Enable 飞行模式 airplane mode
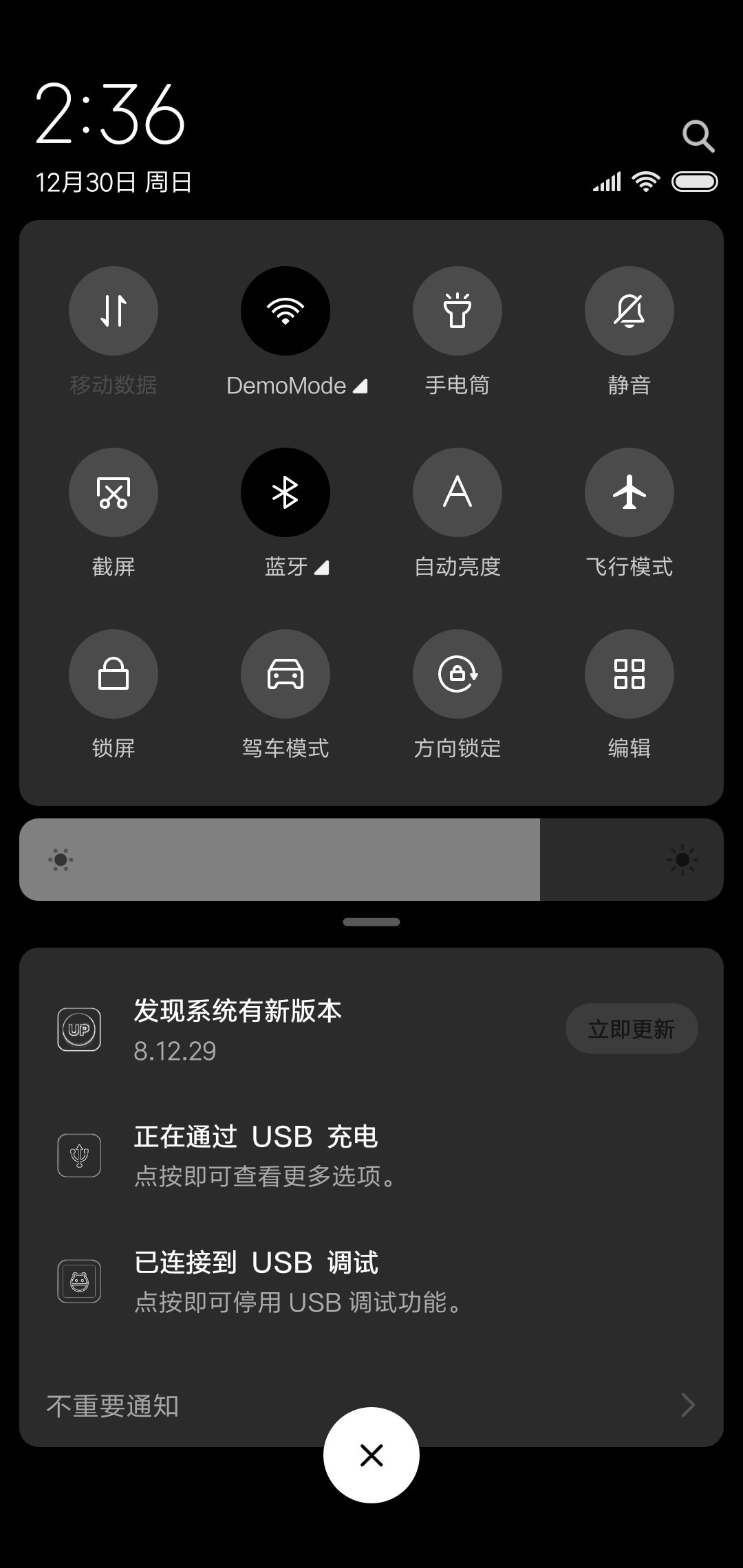 coord(629,492)
